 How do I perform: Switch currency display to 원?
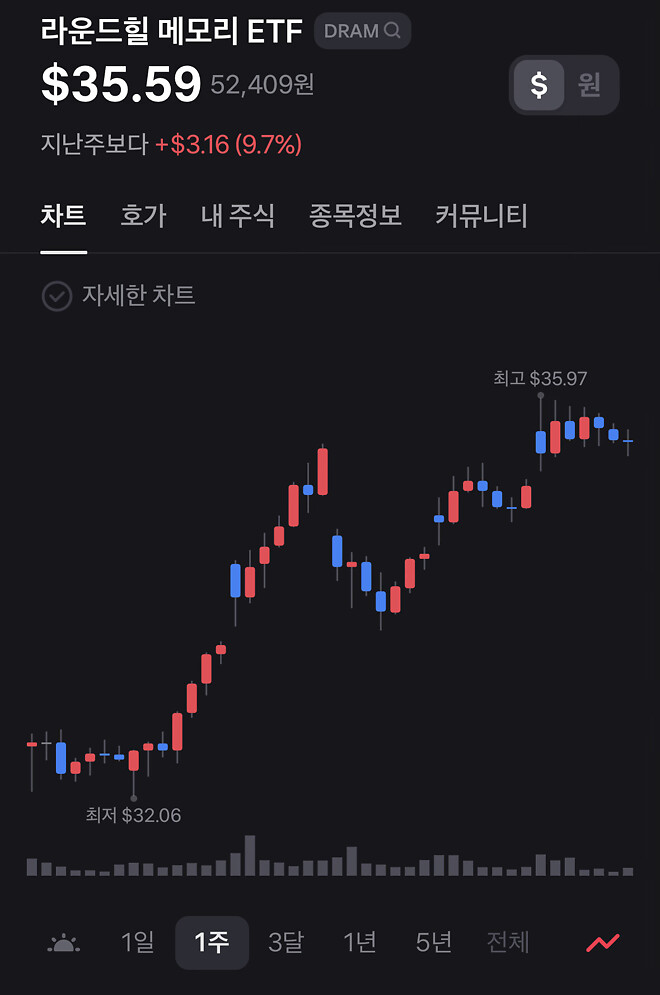coord(590,85)
